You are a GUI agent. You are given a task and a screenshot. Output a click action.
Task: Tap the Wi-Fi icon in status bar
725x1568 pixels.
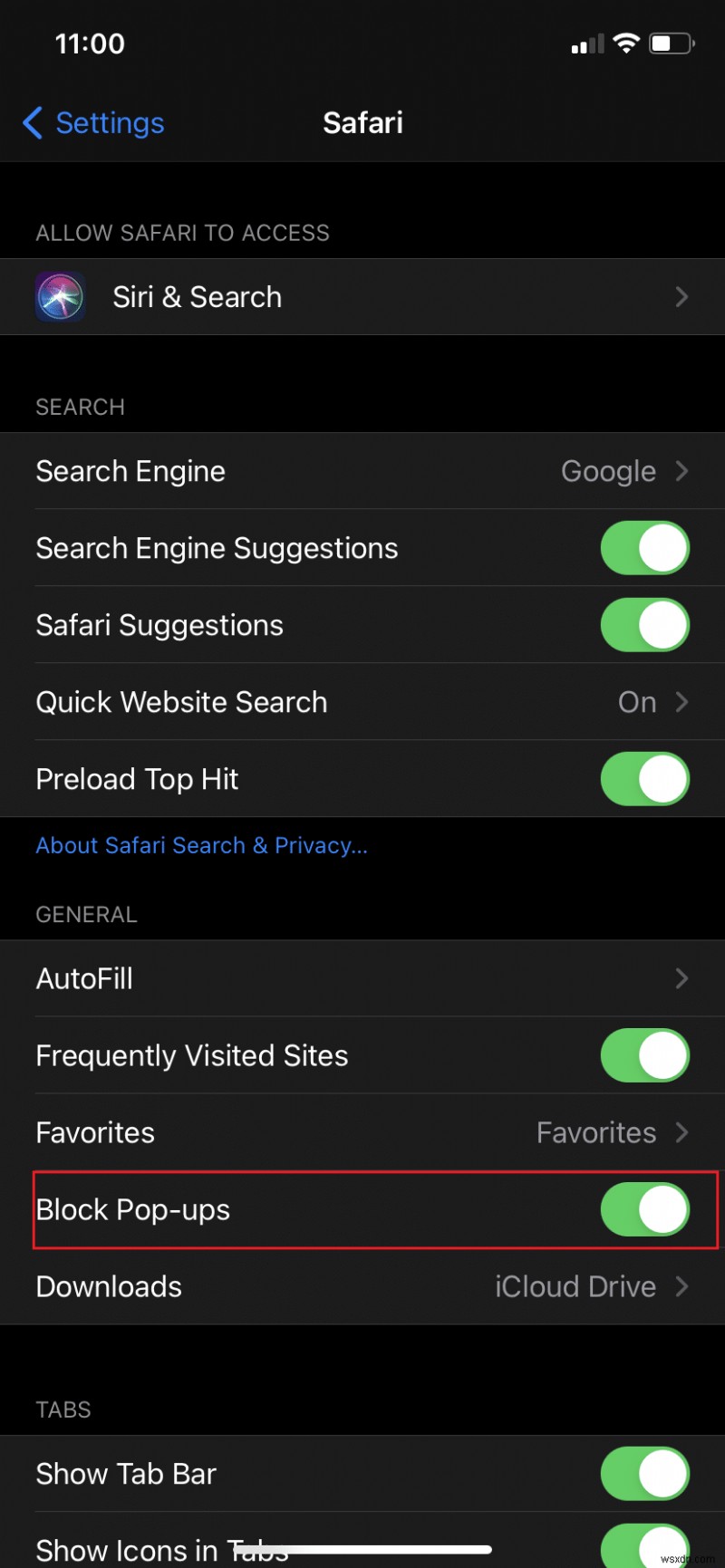pos(625,42)
